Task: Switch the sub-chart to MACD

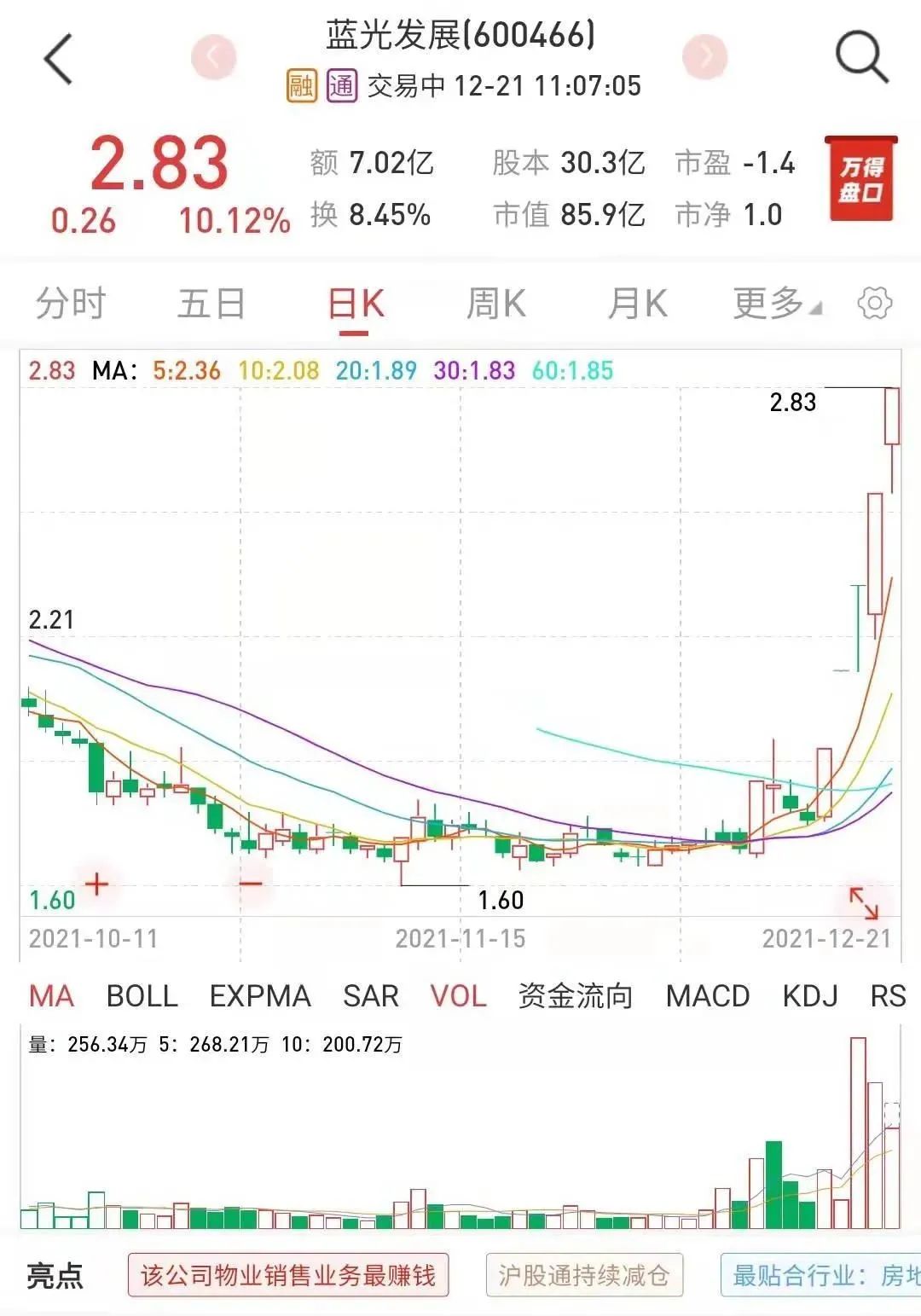Action: pyautogui.click(x=708, y=996)
